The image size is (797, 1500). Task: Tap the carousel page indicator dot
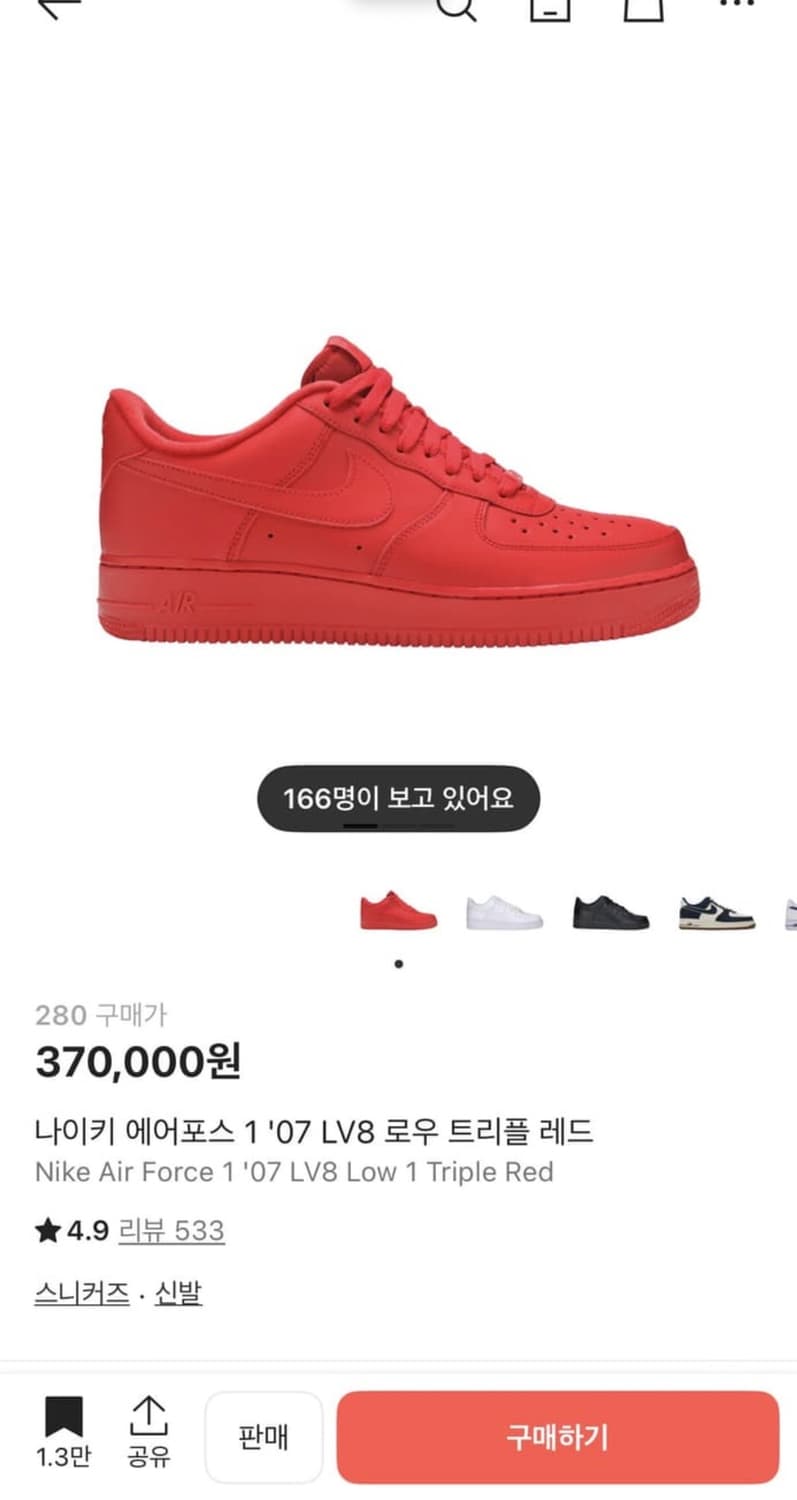[x=398, y=963]
